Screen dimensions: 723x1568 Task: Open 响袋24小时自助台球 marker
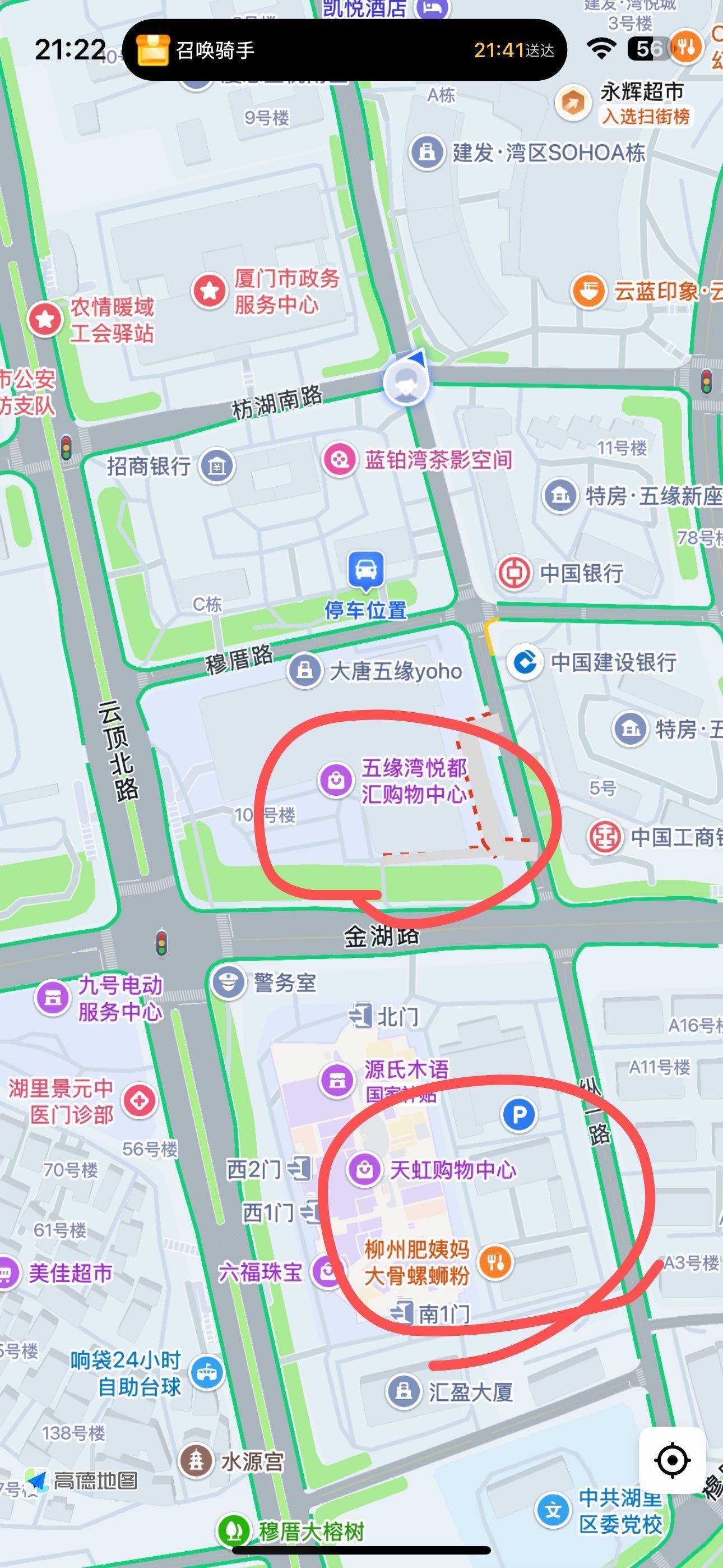[207, 1373]
